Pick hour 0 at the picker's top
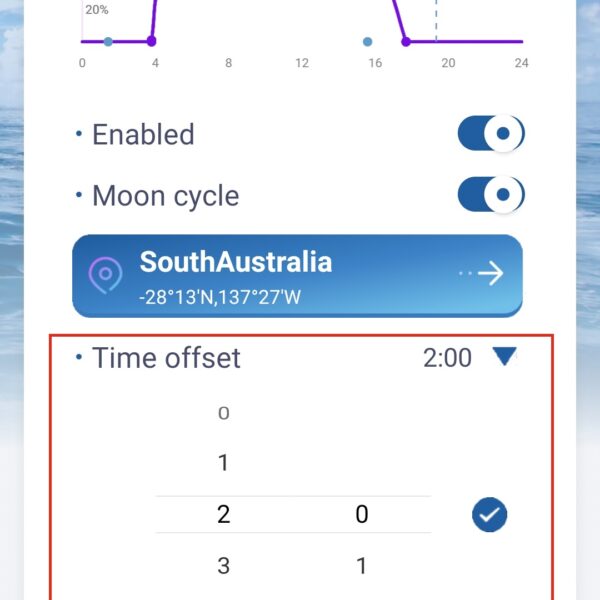Viewport: 600px width, 600px height. coord(223,412)
